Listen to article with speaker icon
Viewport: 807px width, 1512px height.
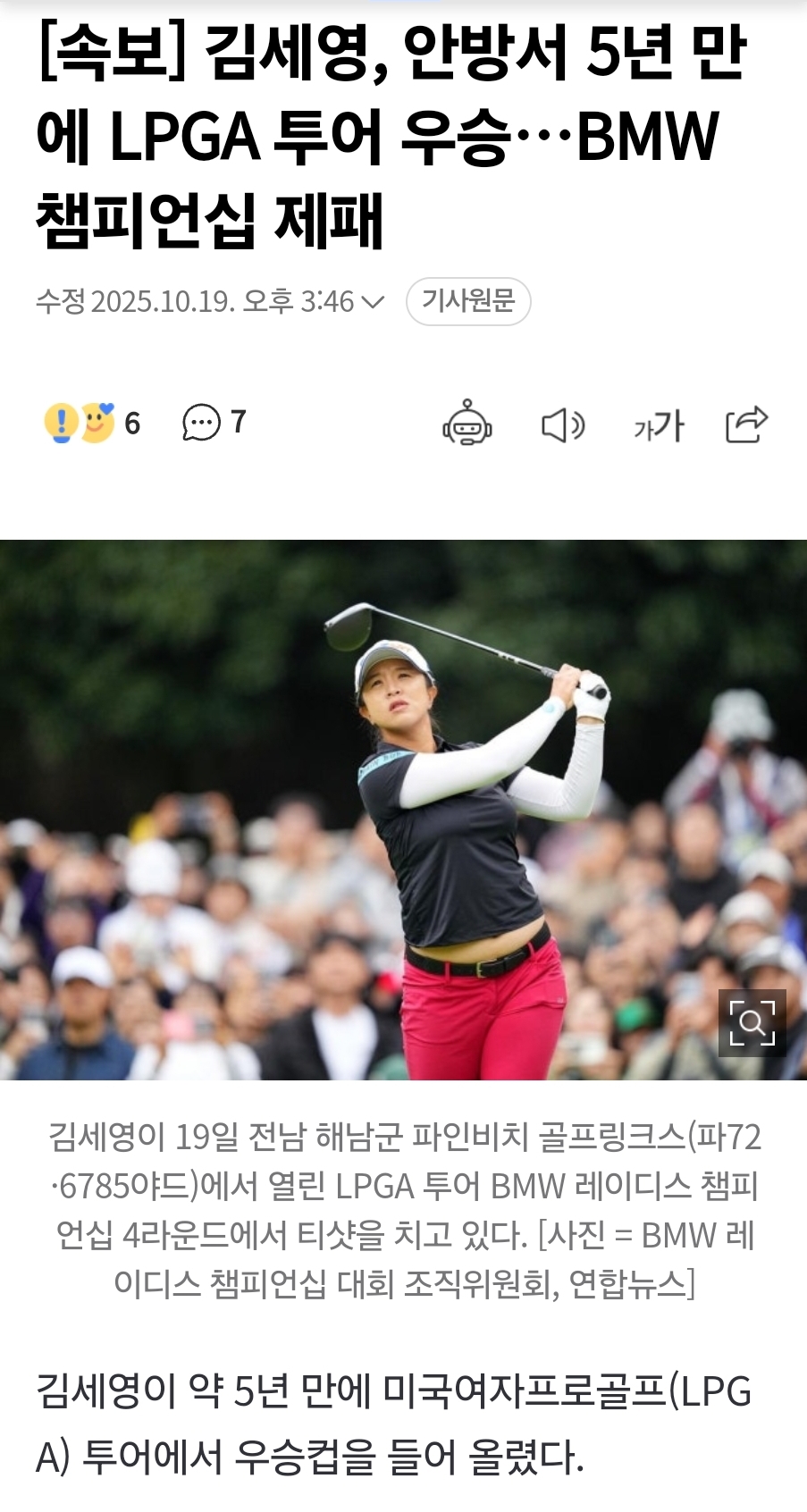[x=563, y=425]
